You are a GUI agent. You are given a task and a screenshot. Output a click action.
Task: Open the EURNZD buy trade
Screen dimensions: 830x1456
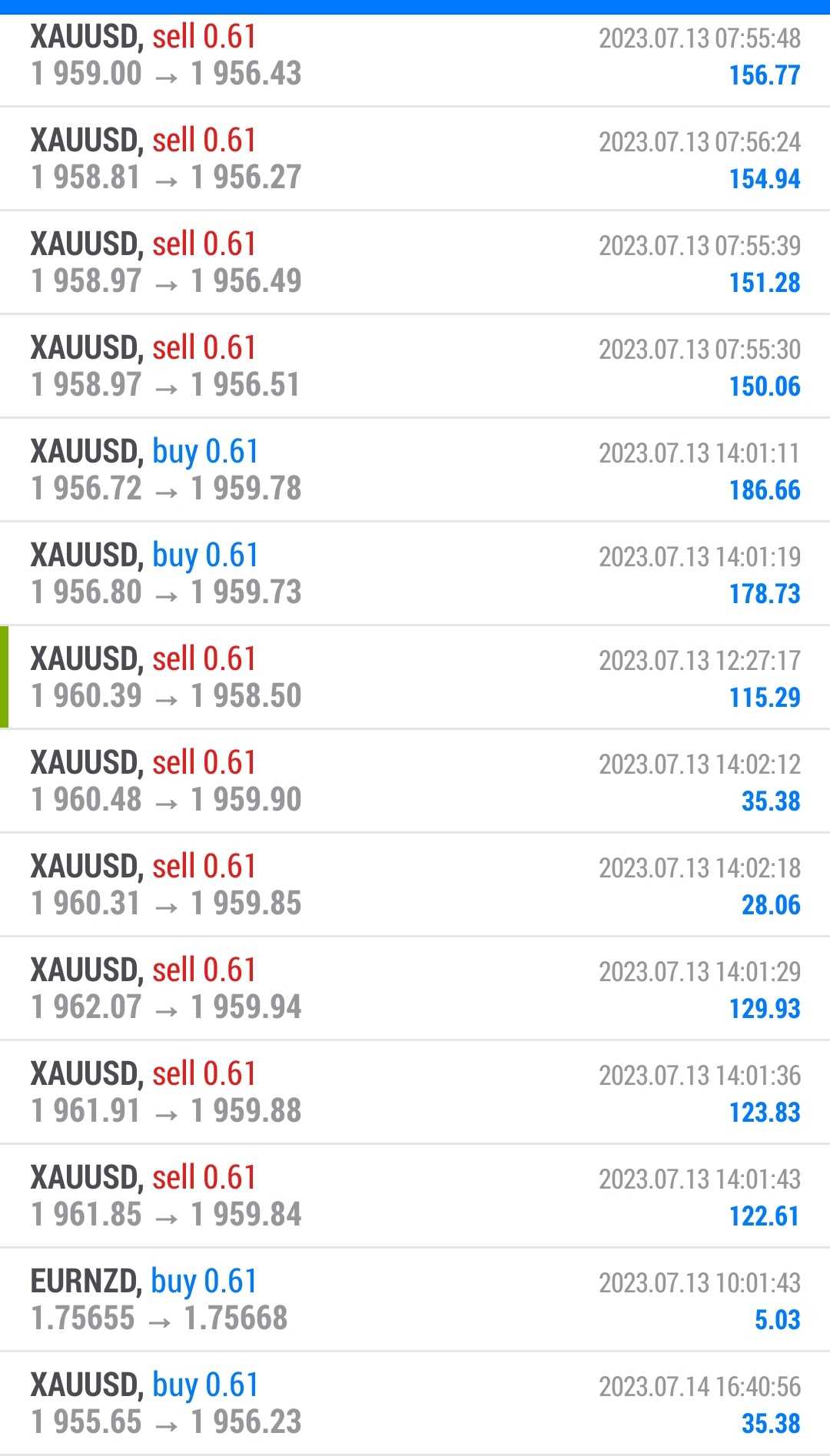pyautogui.click(x=415, y=1300)
